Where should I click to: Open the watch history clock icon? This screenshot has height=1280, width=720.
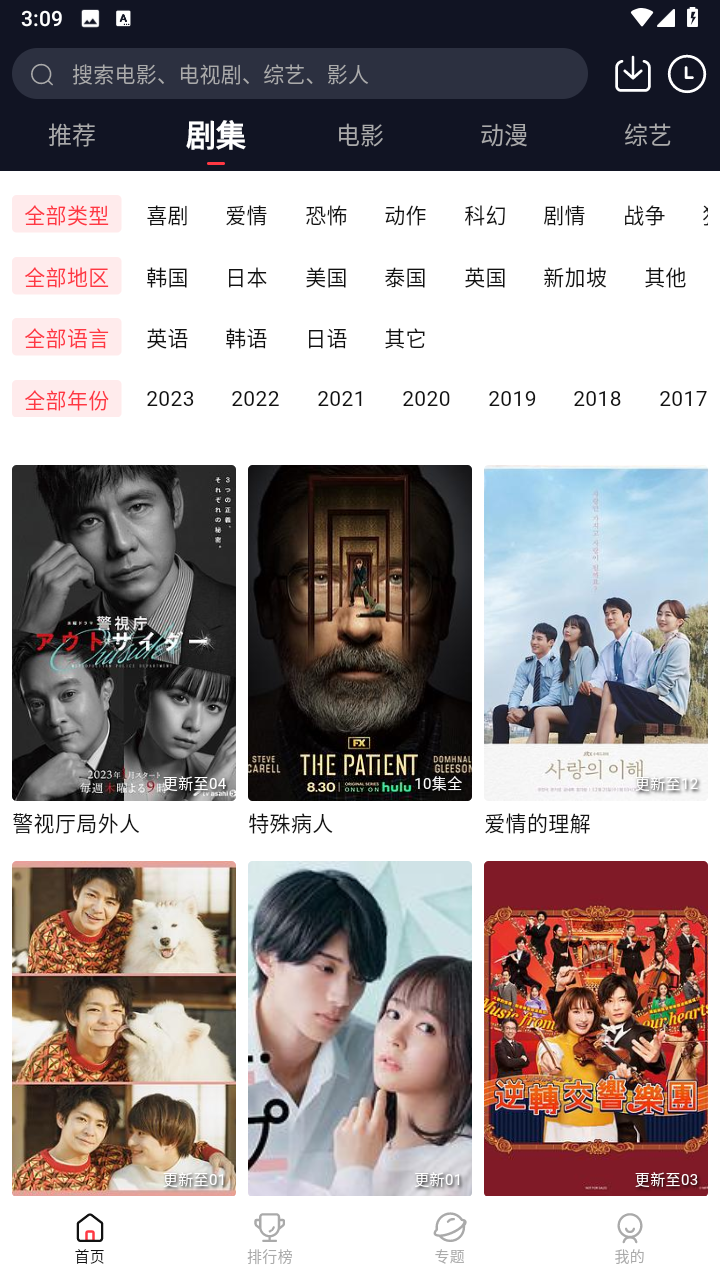[686, 73]
